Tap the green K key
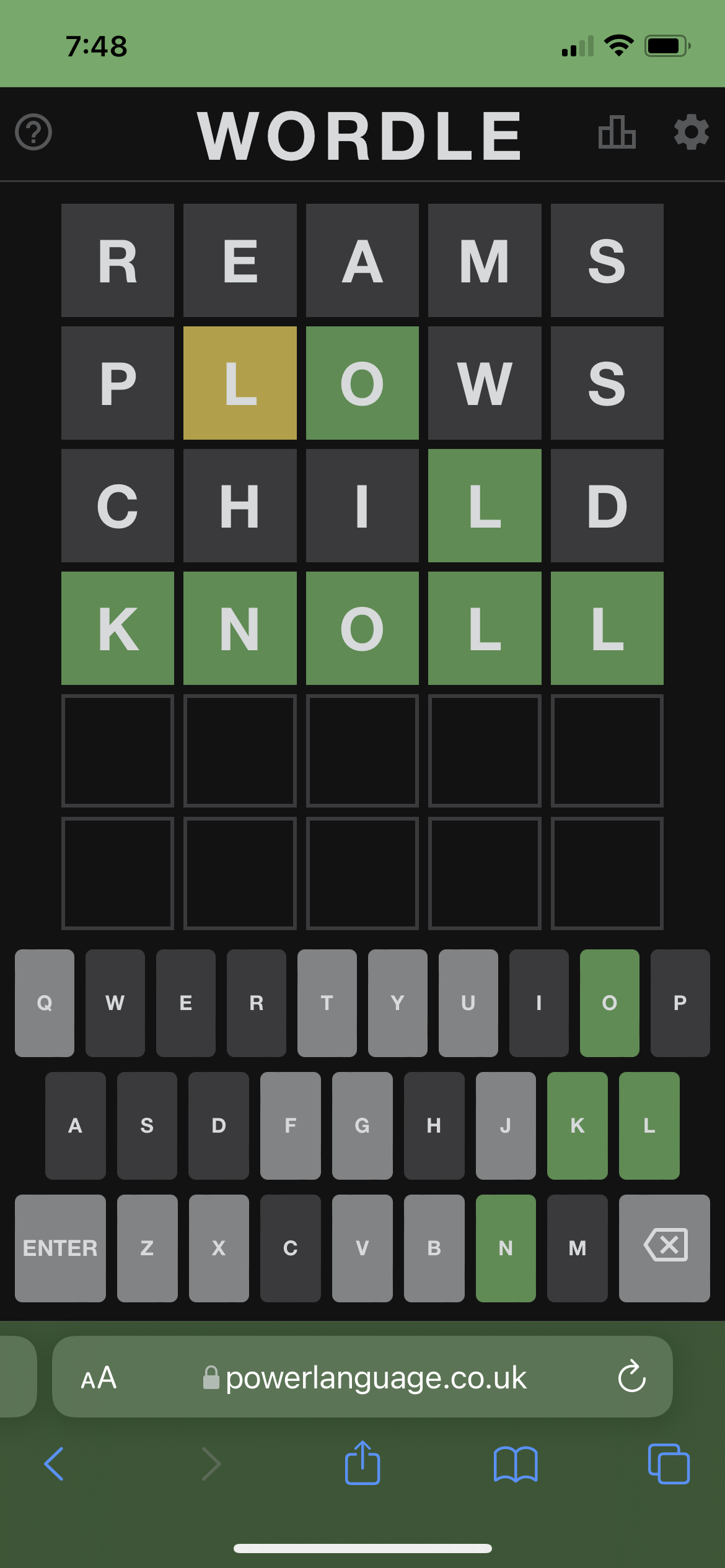Image resolution: width=725 pixels, height=1568 pixels. pos(577,1125)
